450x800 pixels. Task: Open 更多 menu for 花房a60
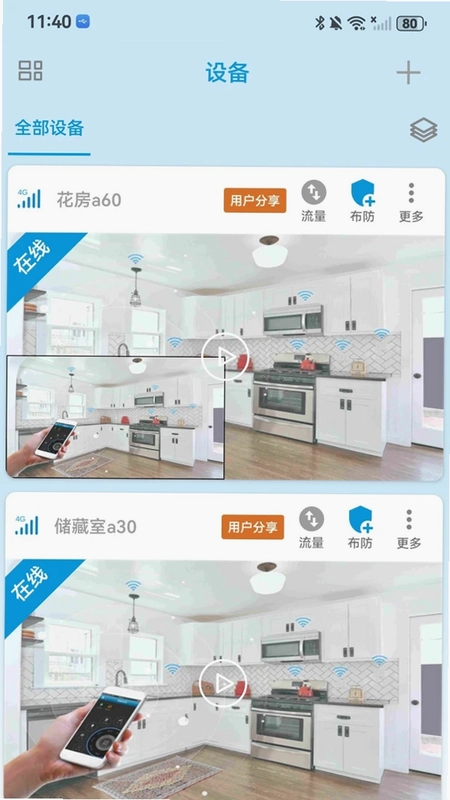pyautogui.click(x=411, y=203)
